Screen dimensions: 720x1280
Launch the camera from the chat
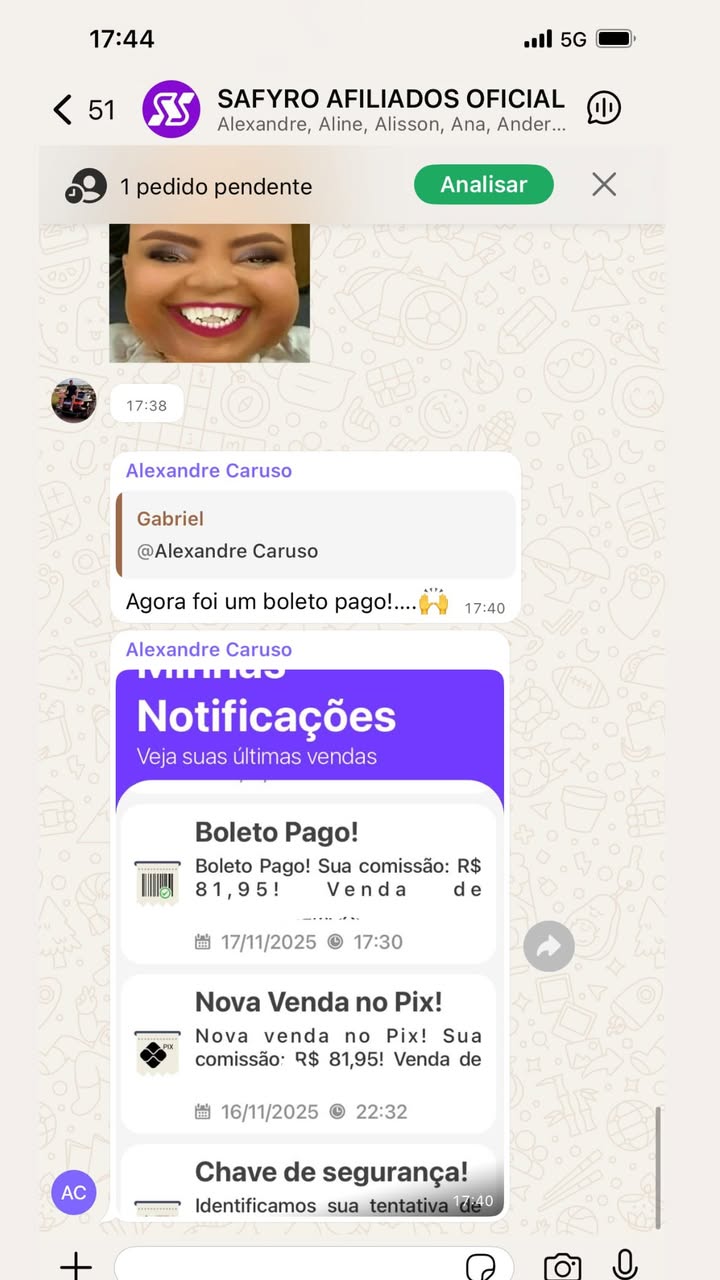(562, 1266)
